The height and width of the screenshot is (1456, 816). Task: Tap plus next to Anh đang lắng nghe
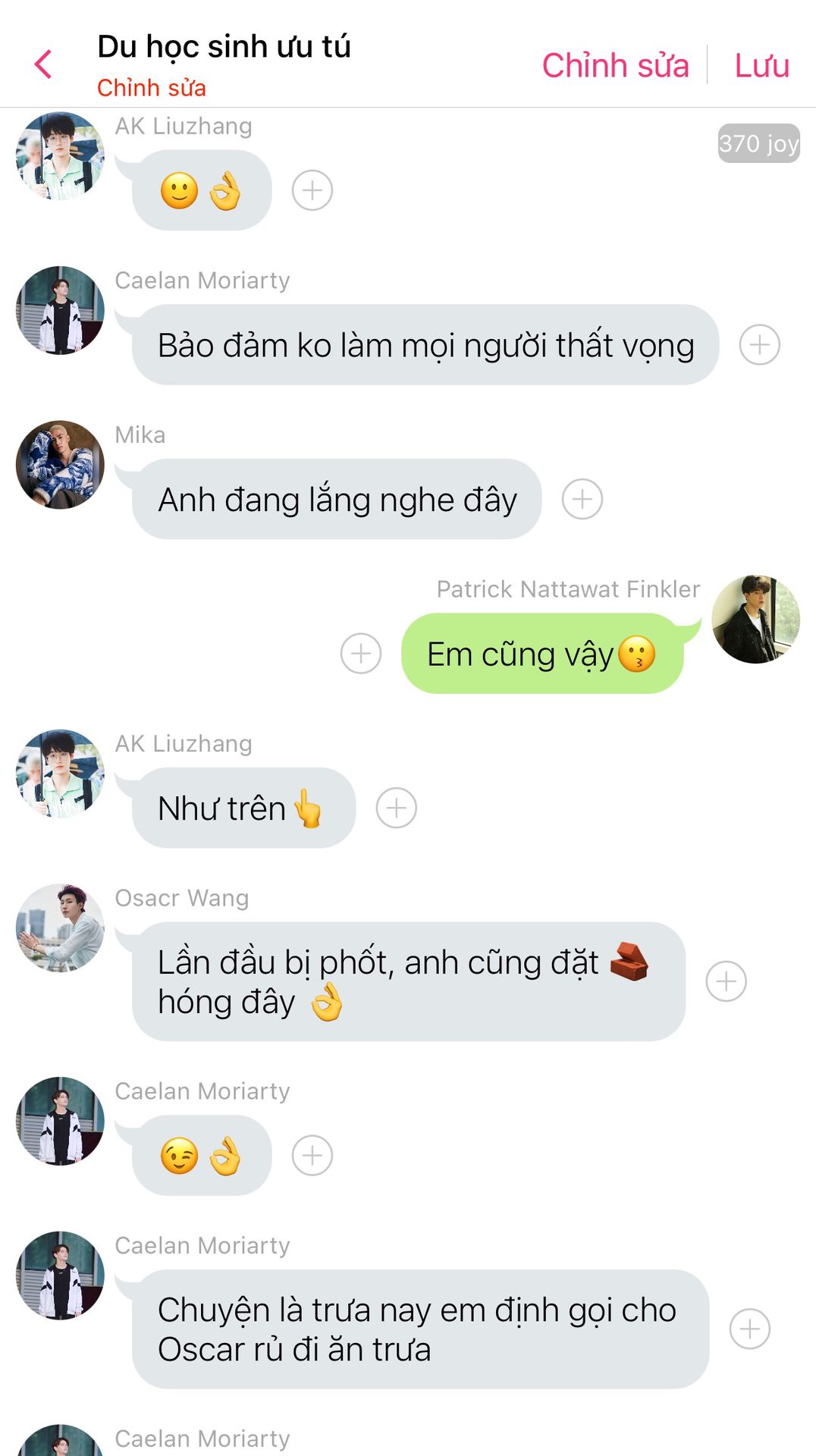582,499
